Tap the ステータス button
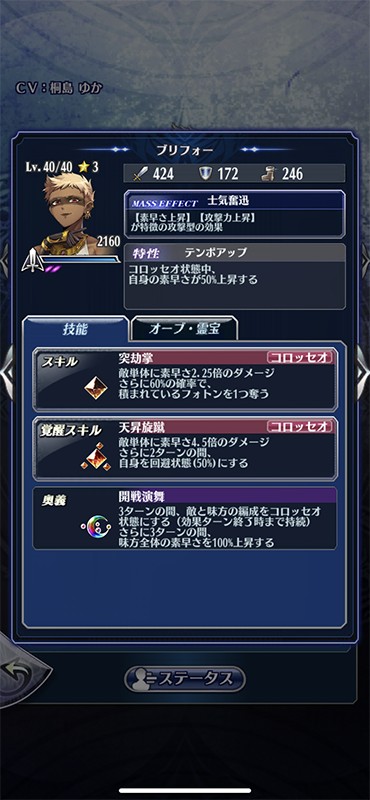The image size is (370, 800). pos(185,679)
